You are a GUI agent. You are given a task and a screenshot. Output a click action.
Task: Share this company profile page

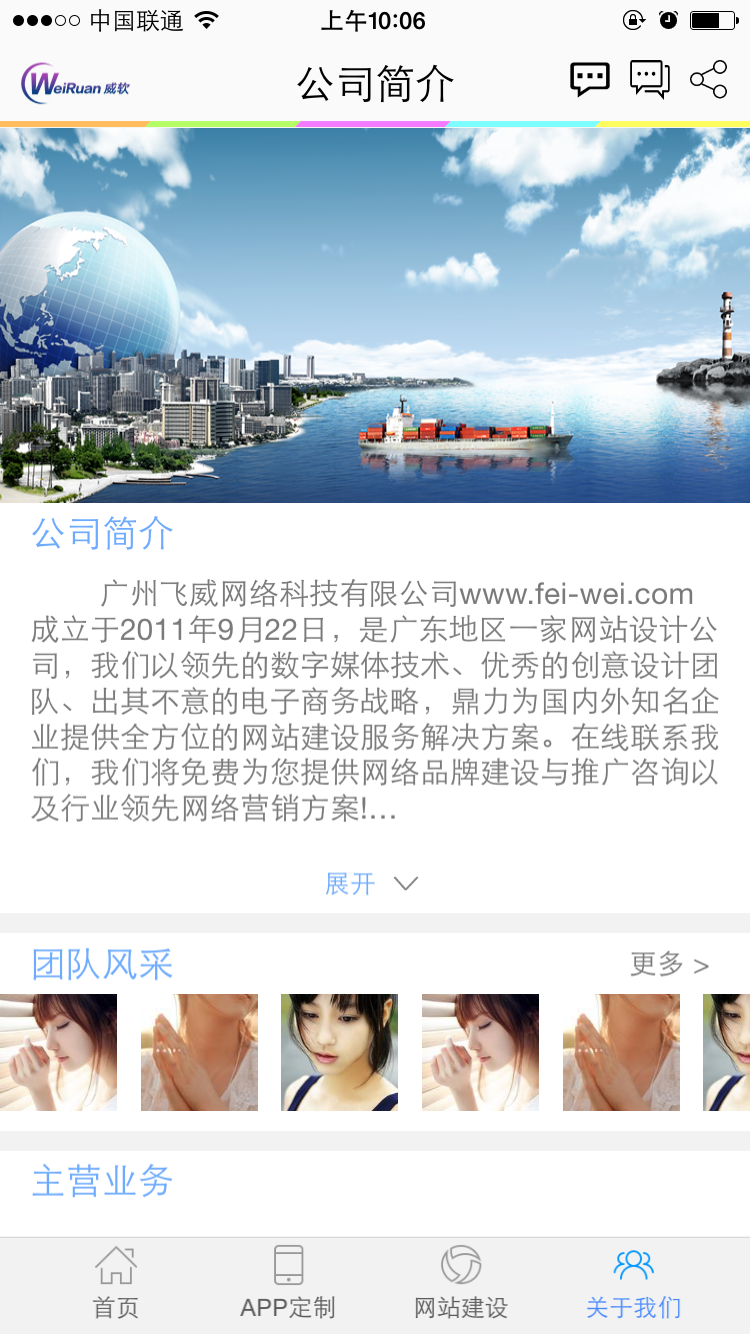coord(708,80)
